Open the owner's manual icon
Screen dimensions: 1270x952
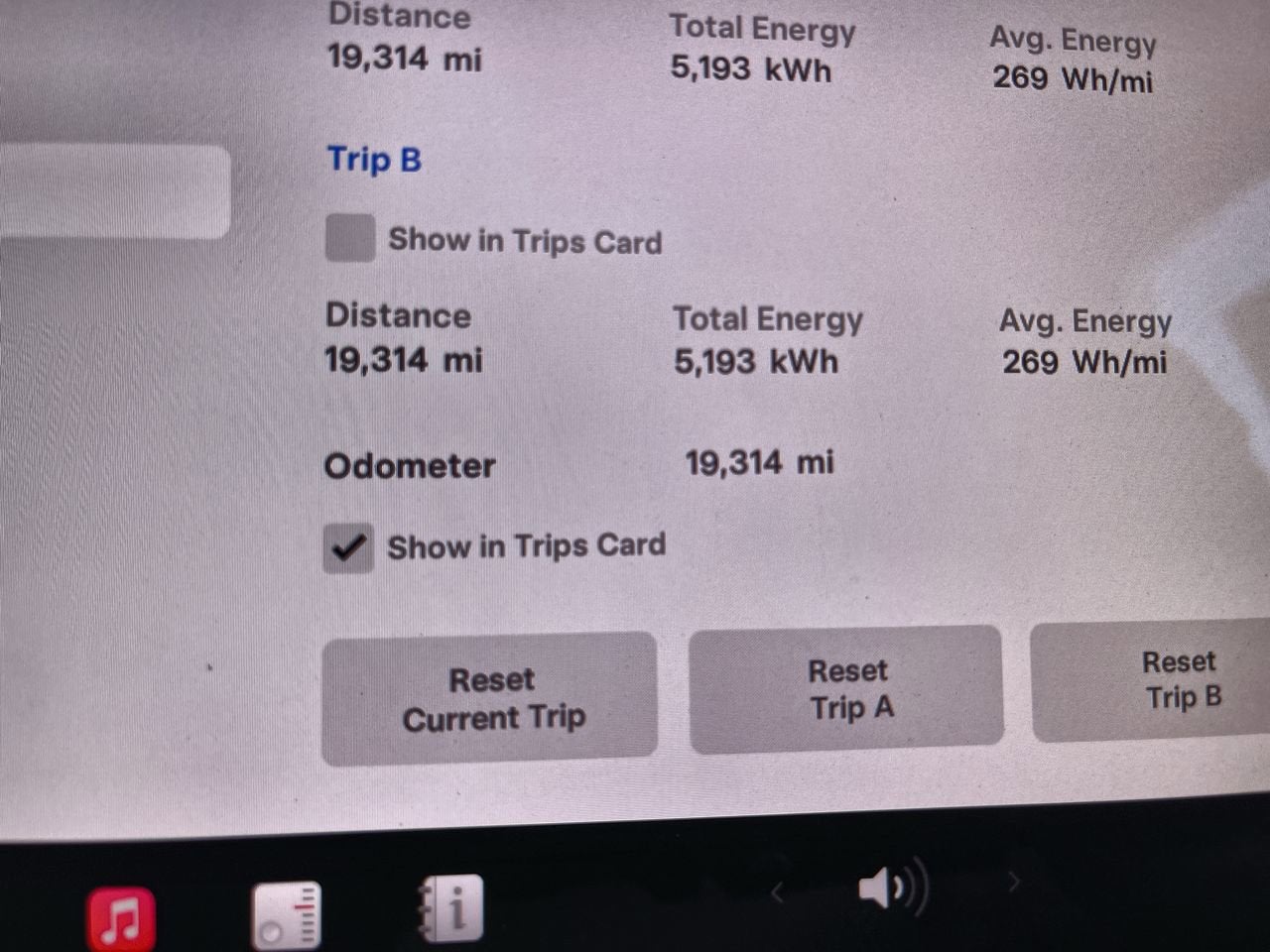451,908
